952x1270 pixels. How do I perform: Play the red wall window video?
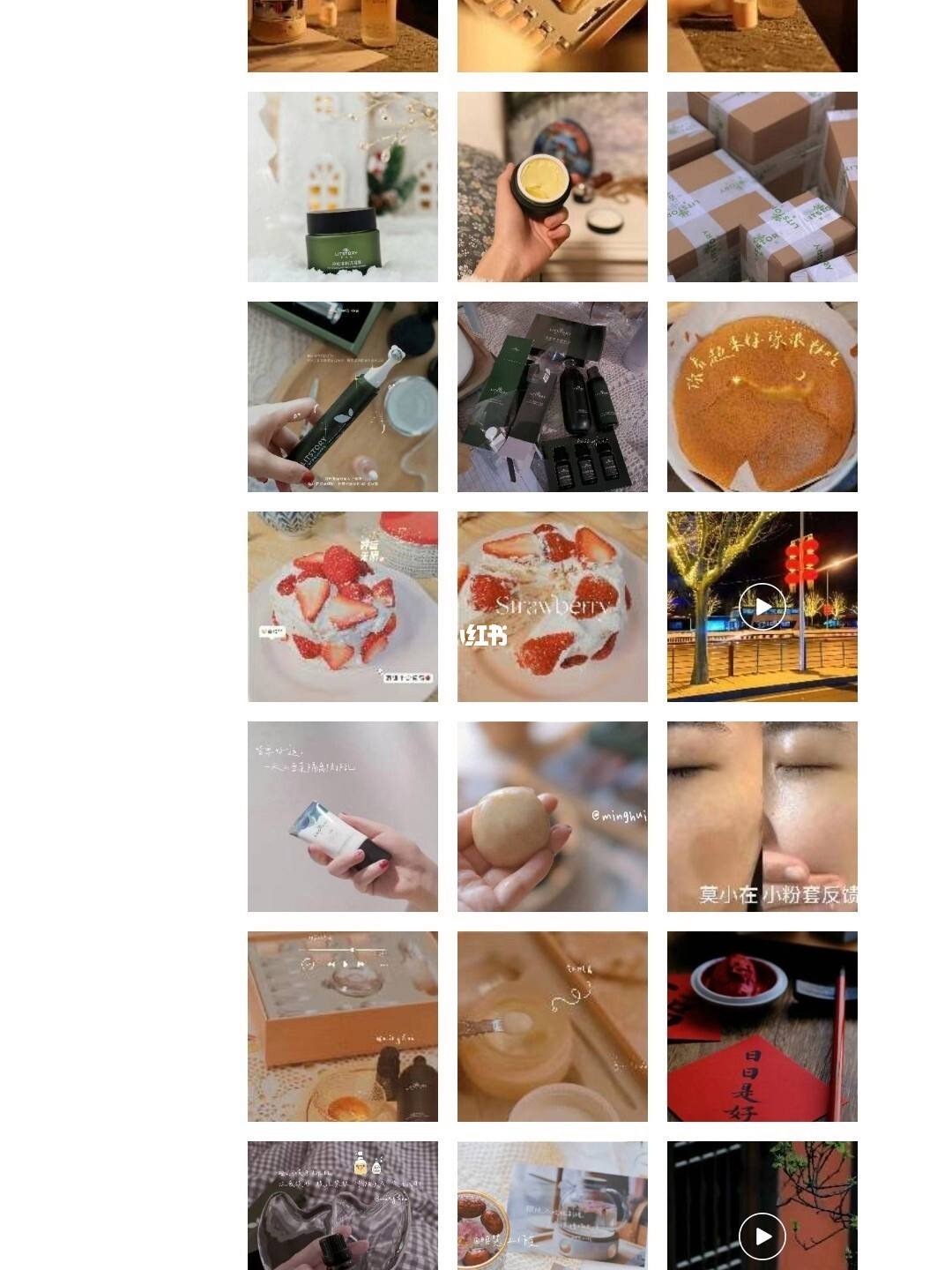(762, 1235)
